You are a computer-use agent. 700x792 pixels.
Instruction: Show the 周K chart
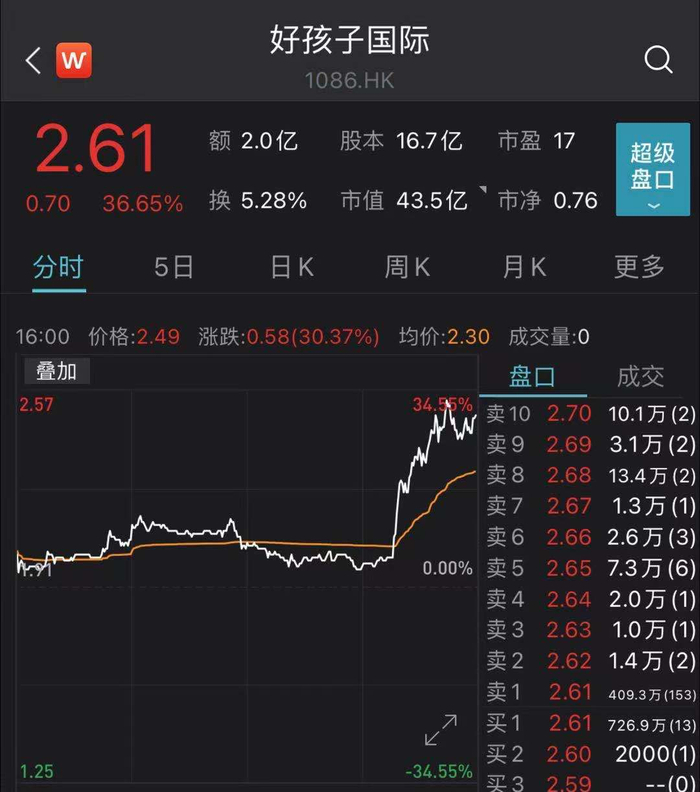(407, 267)
